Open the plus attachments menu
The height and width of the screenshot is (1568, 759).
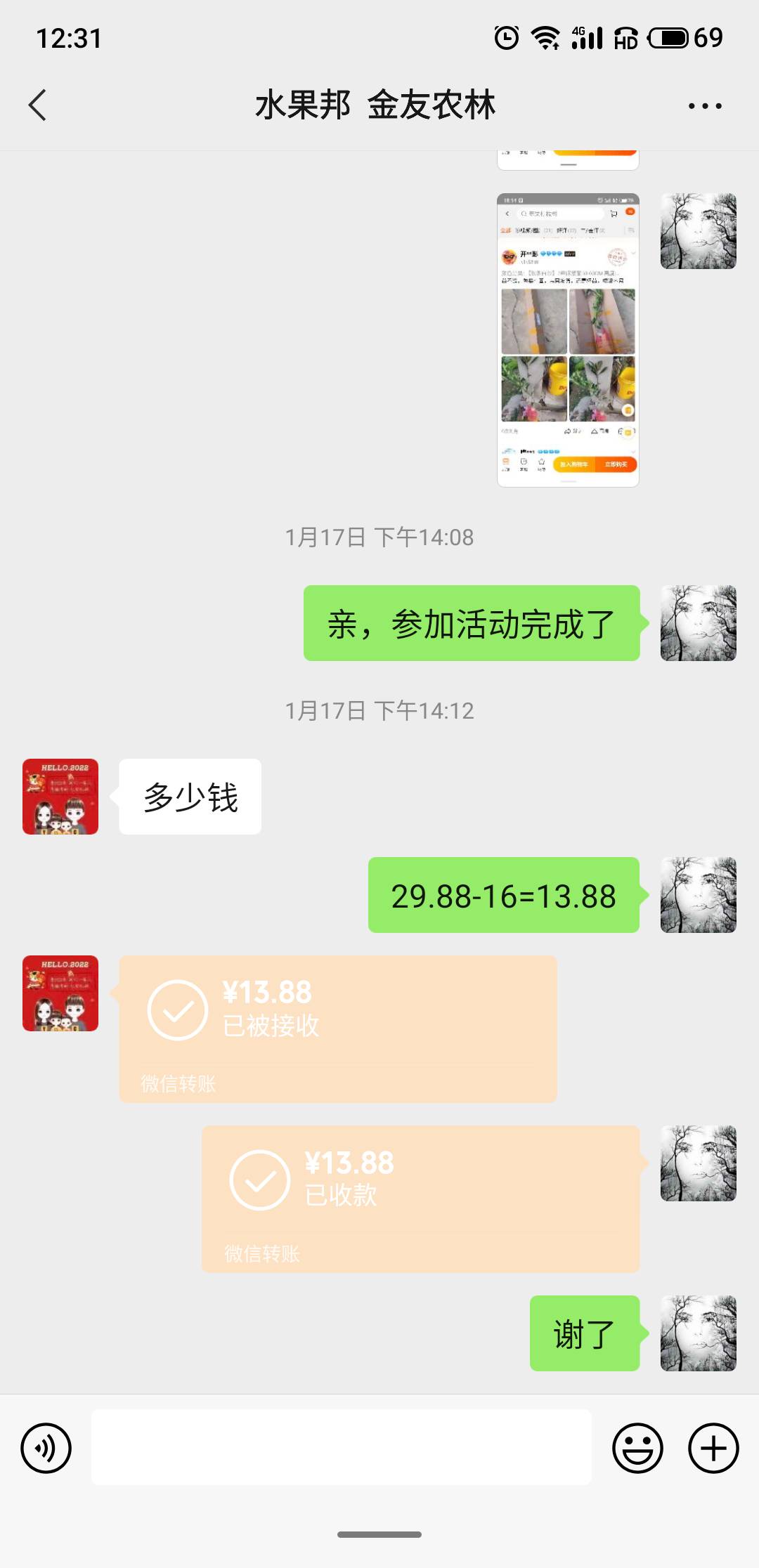tap(713, 1448)
